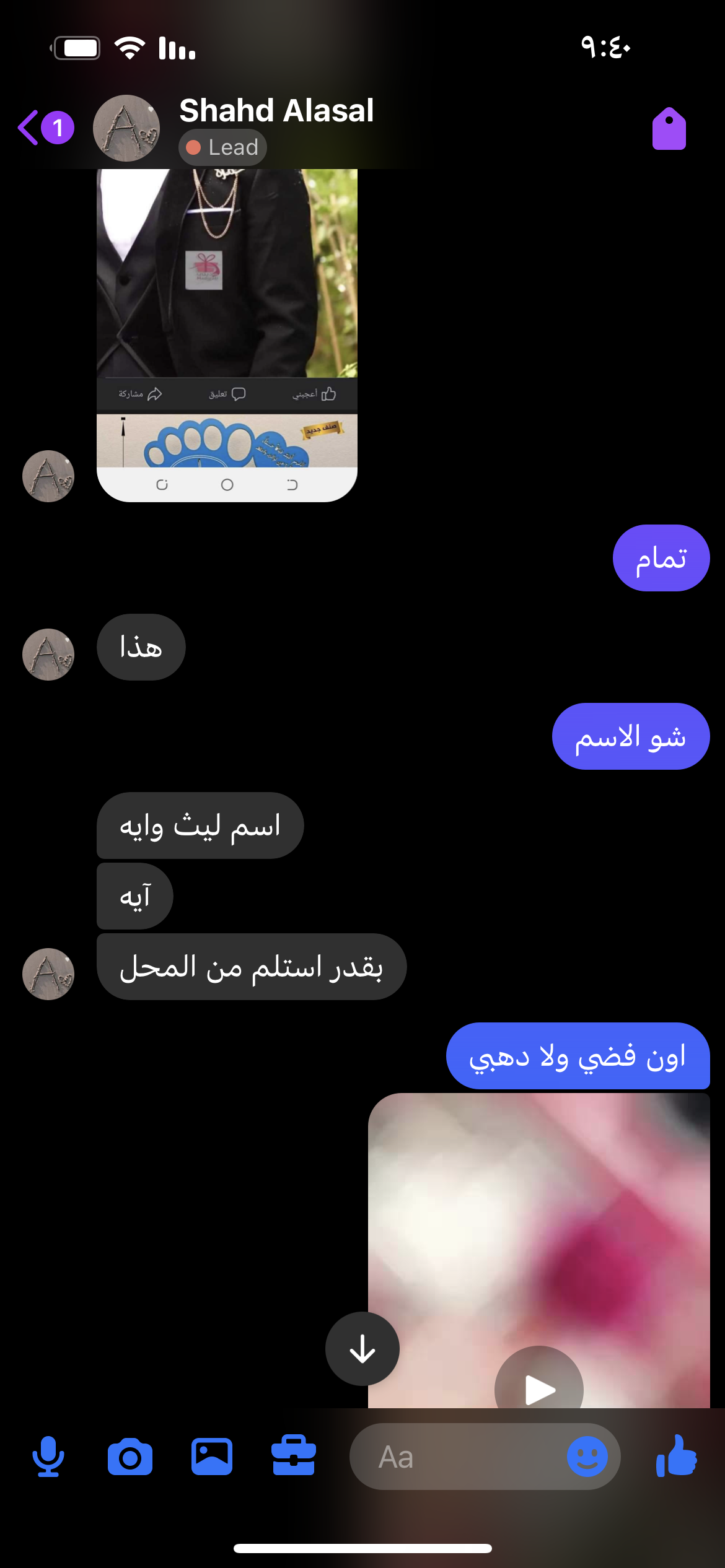Screen dimensions: 725x1568
Task: Open the photo gallery picker
Action: click(212, 1457)
